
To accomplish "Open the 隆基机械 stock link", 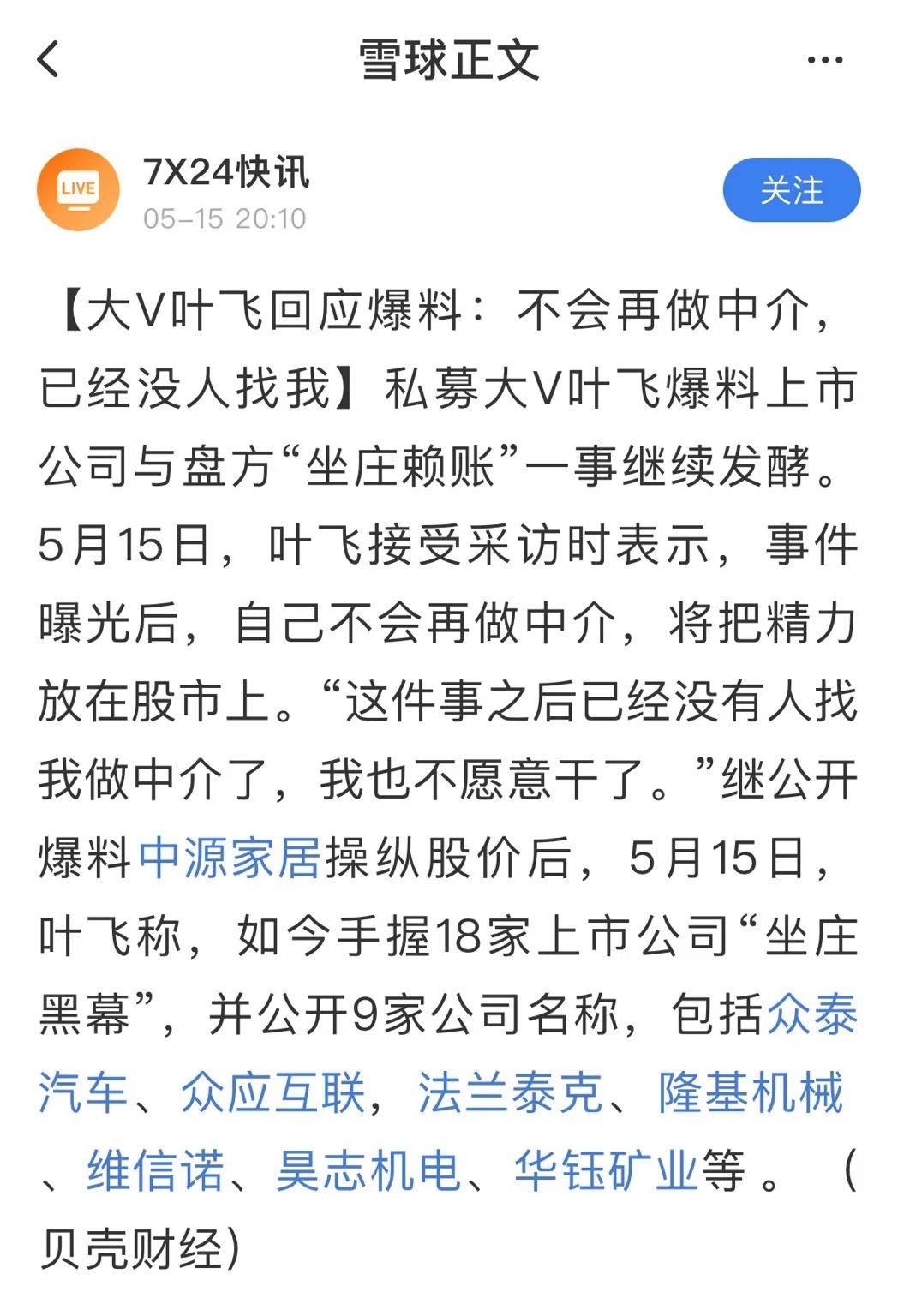I will (x=751, y=1093).
